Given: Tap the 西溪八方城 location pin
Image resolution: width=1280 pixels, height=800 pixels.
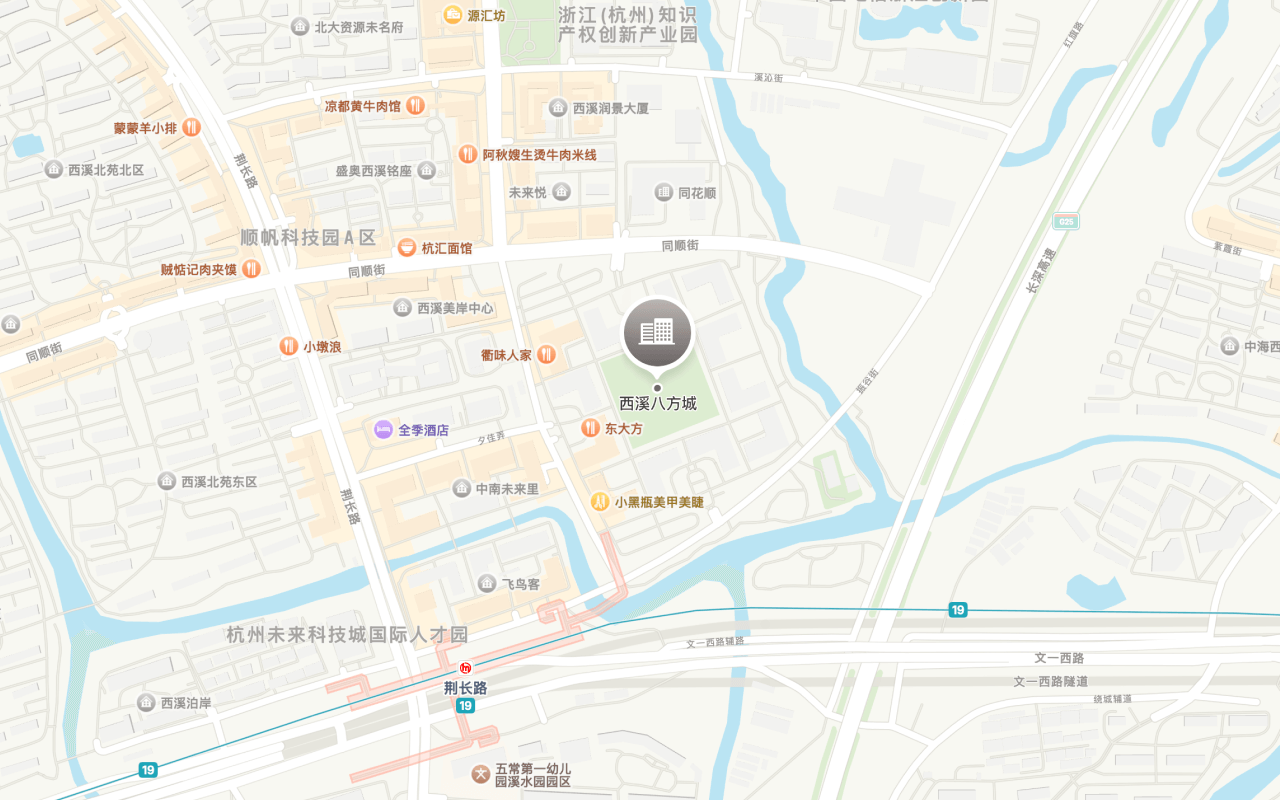Looking at the screenshot, I should click(x=657, y=333).
